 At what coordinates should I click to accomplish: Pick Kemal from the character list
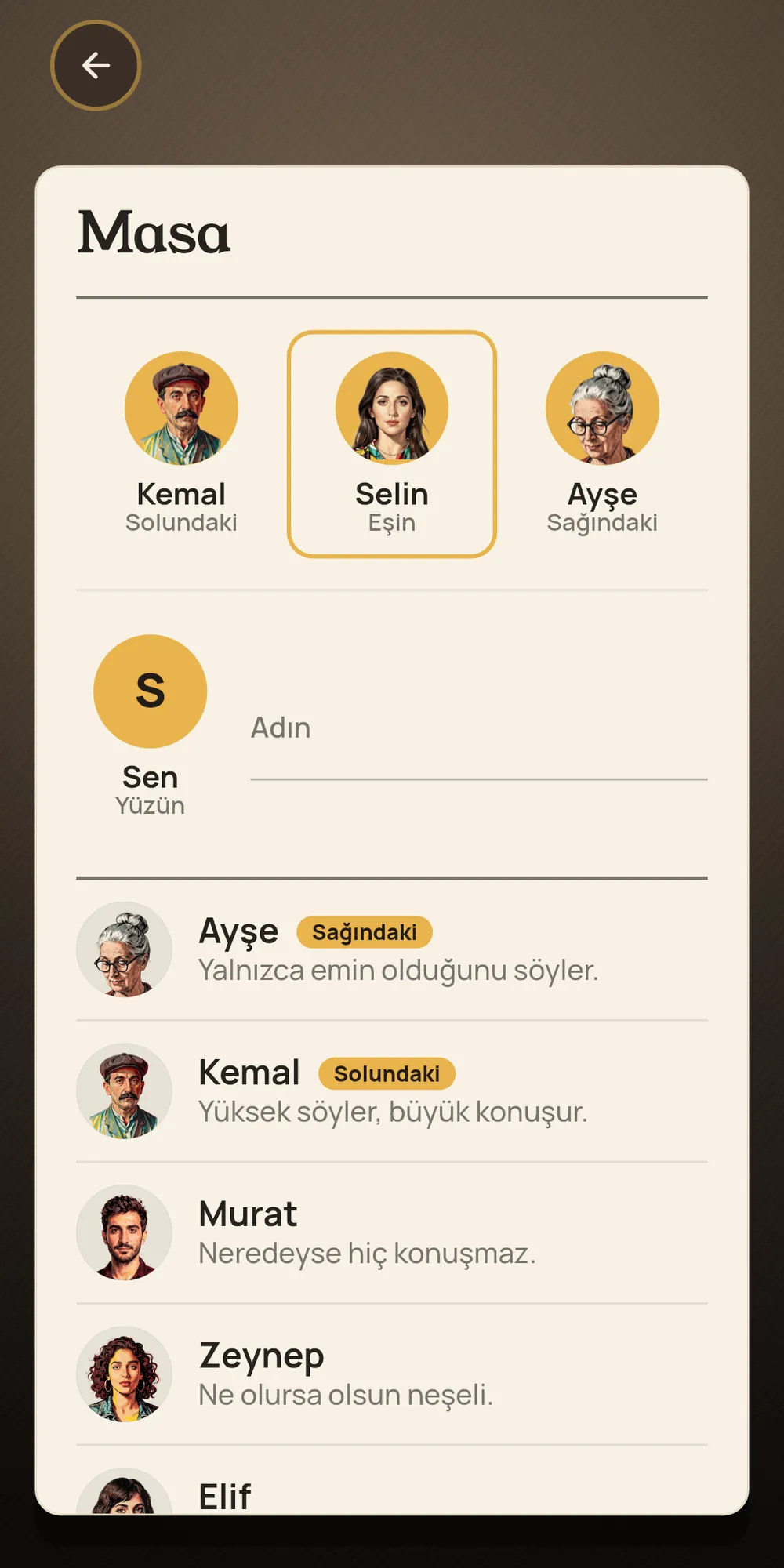coord(392,1091)
